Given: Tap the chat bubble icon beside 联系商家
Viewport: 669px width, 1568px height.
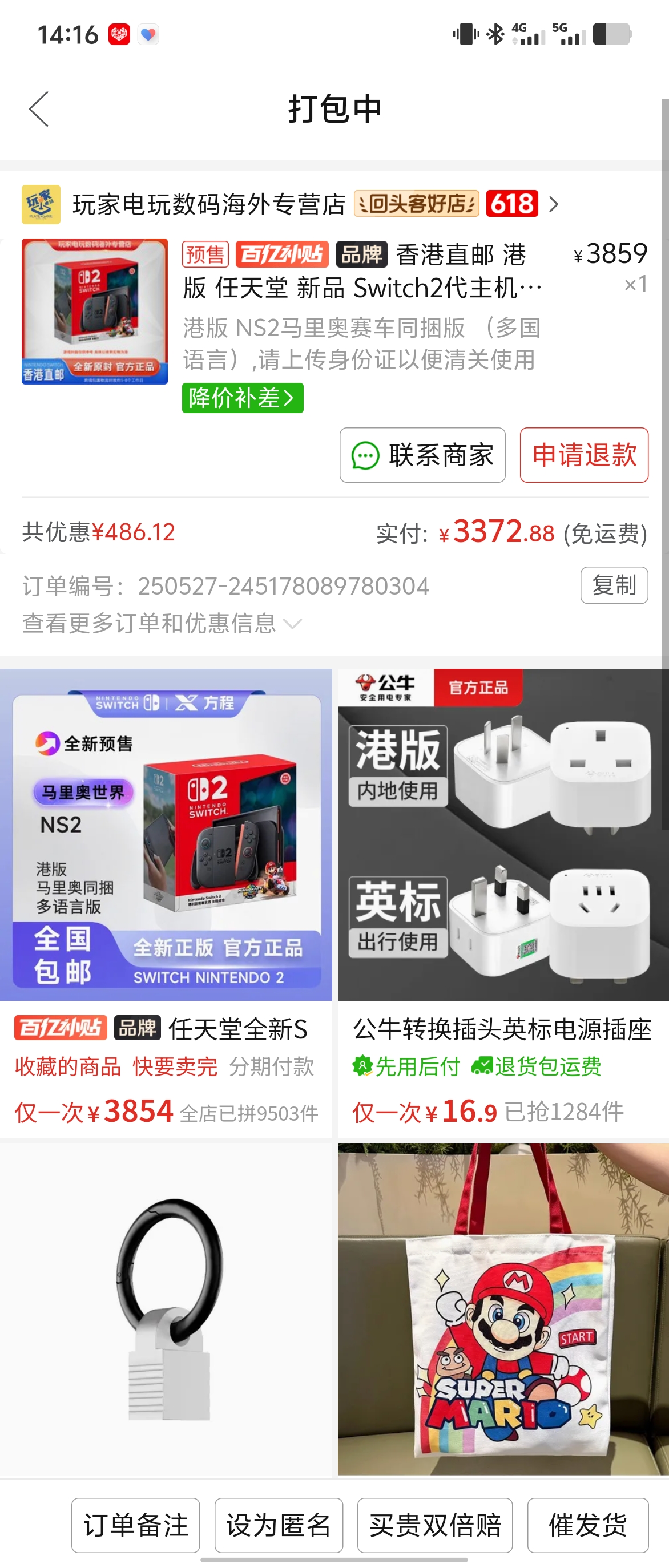Looking at the screenshot, I should (x=365, y=455).
